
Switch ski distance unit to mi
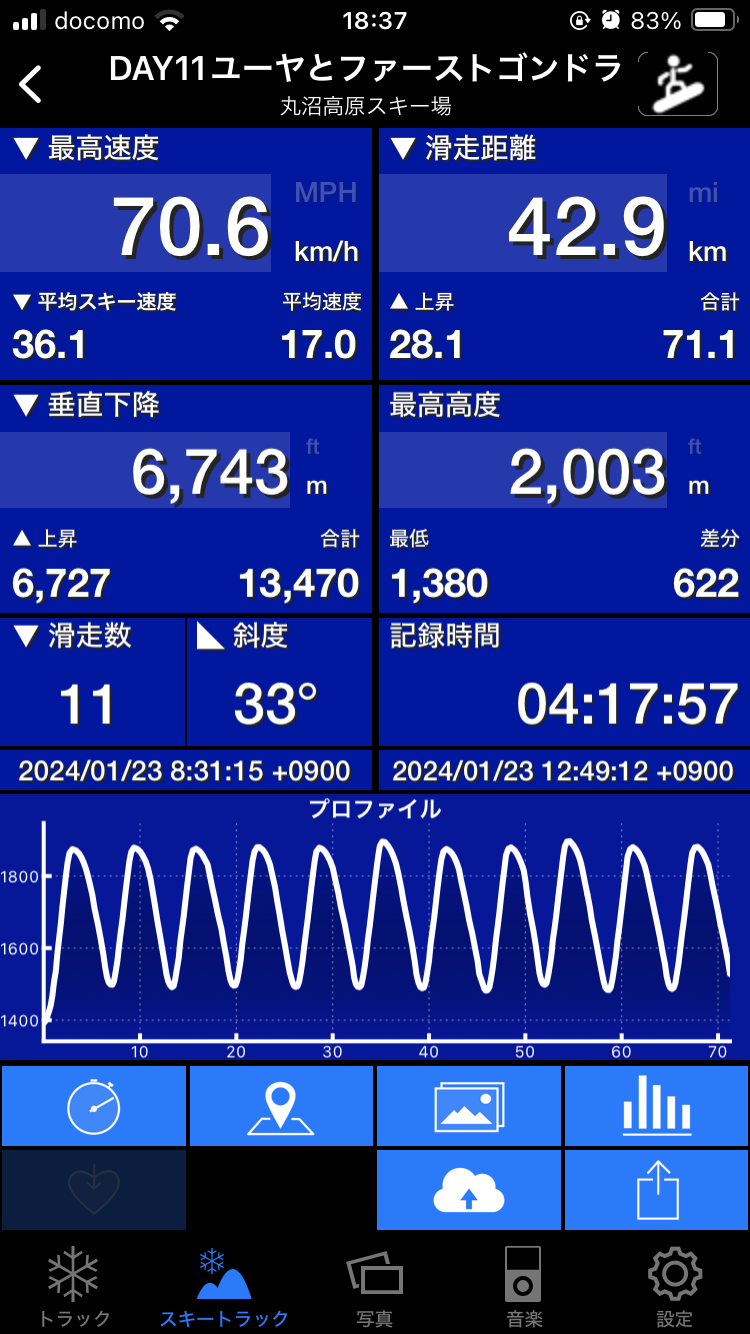[x=703, y=192]
